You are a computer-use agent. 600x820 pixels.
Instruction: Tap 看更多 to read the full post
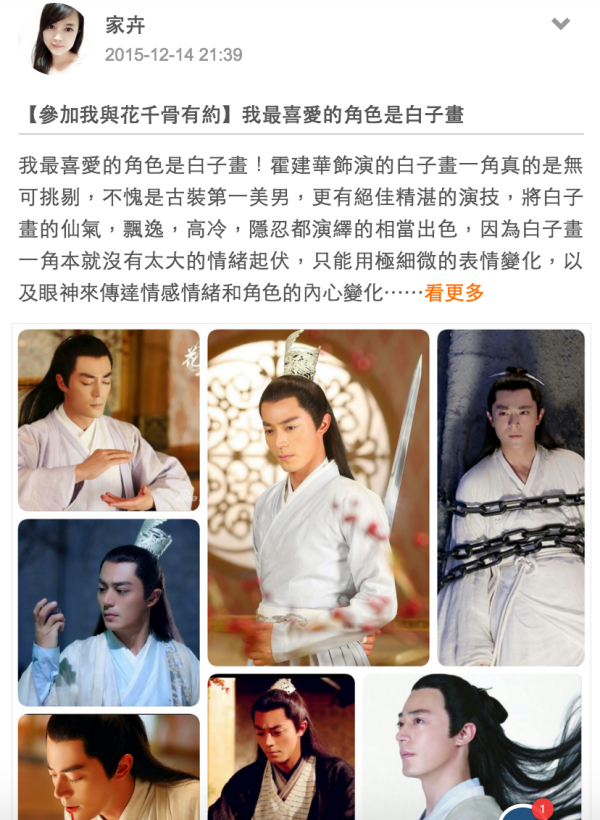454,293
